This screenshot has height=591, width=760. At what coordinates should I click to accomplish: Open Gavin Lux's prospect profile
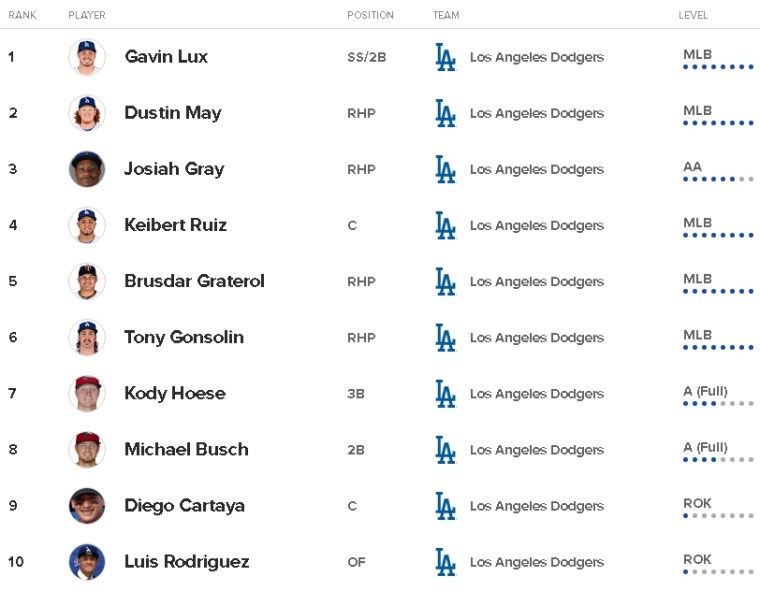point(166,57)
